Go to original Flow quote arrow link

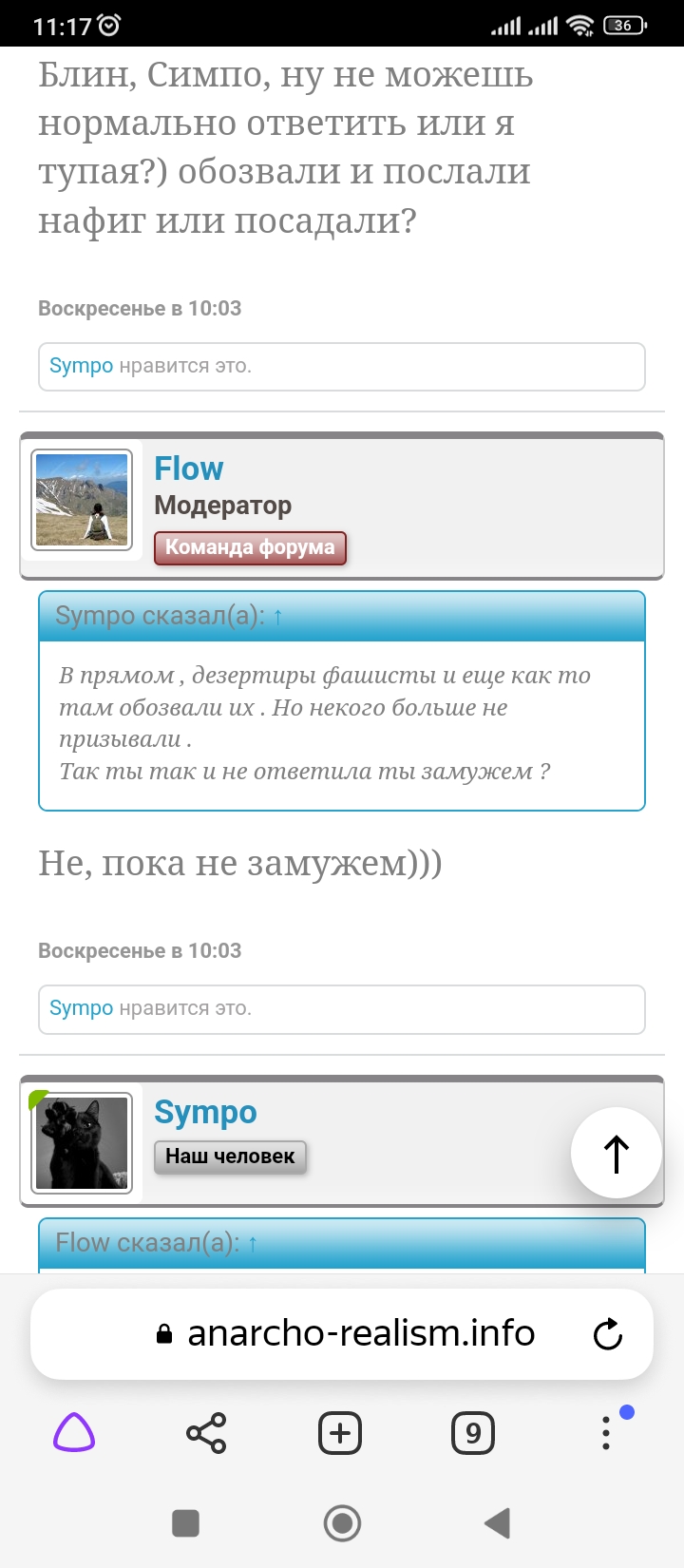[x=253, y=1243]
